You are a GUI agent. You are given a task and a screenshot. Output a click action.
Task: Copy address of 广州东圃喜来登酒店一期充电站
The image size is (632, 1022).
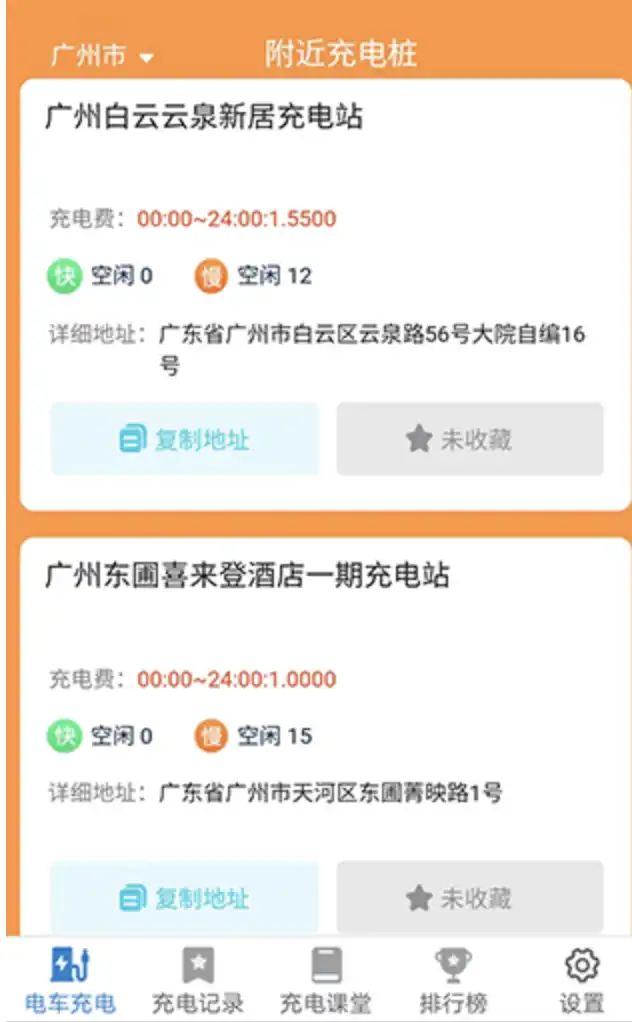click(185, 898)
